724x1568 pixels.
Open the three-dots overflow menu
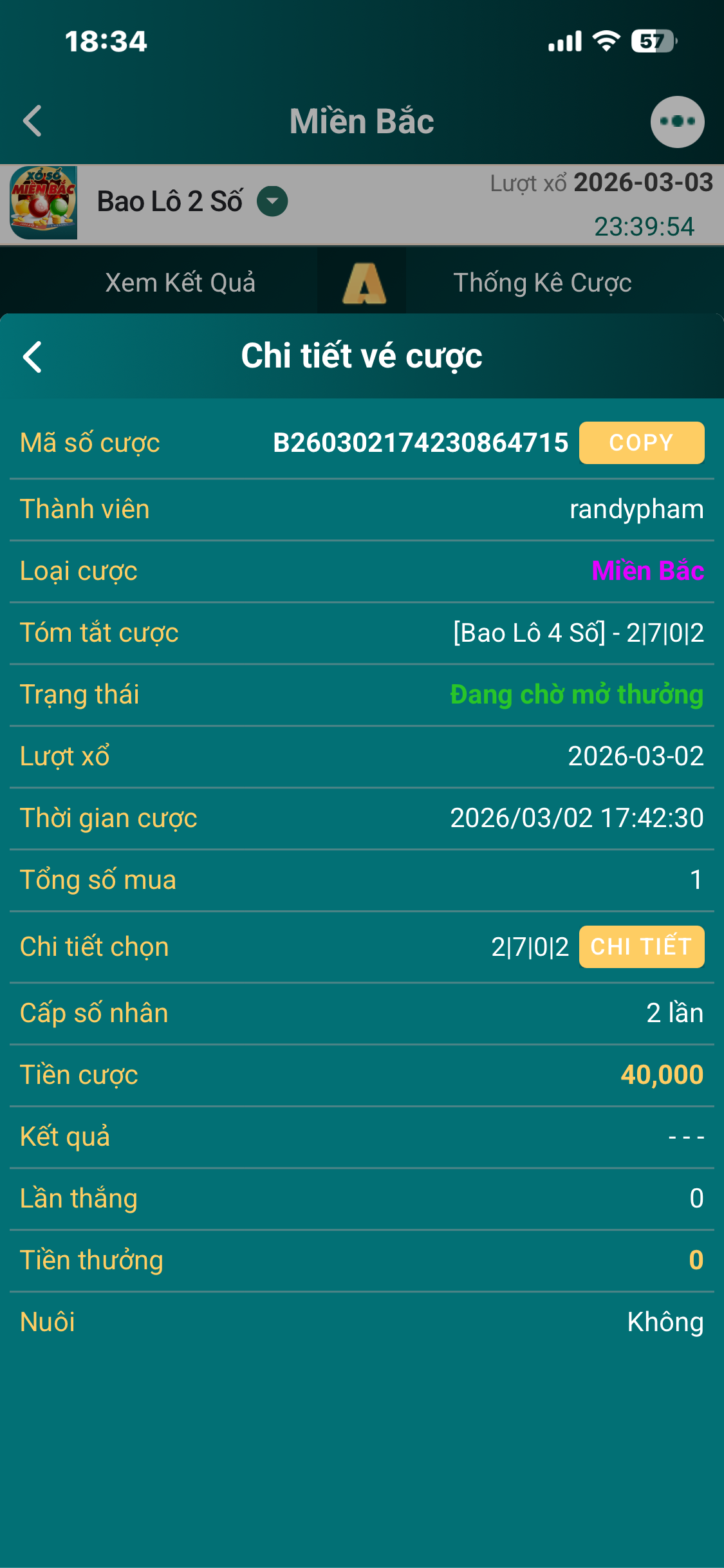677,122
